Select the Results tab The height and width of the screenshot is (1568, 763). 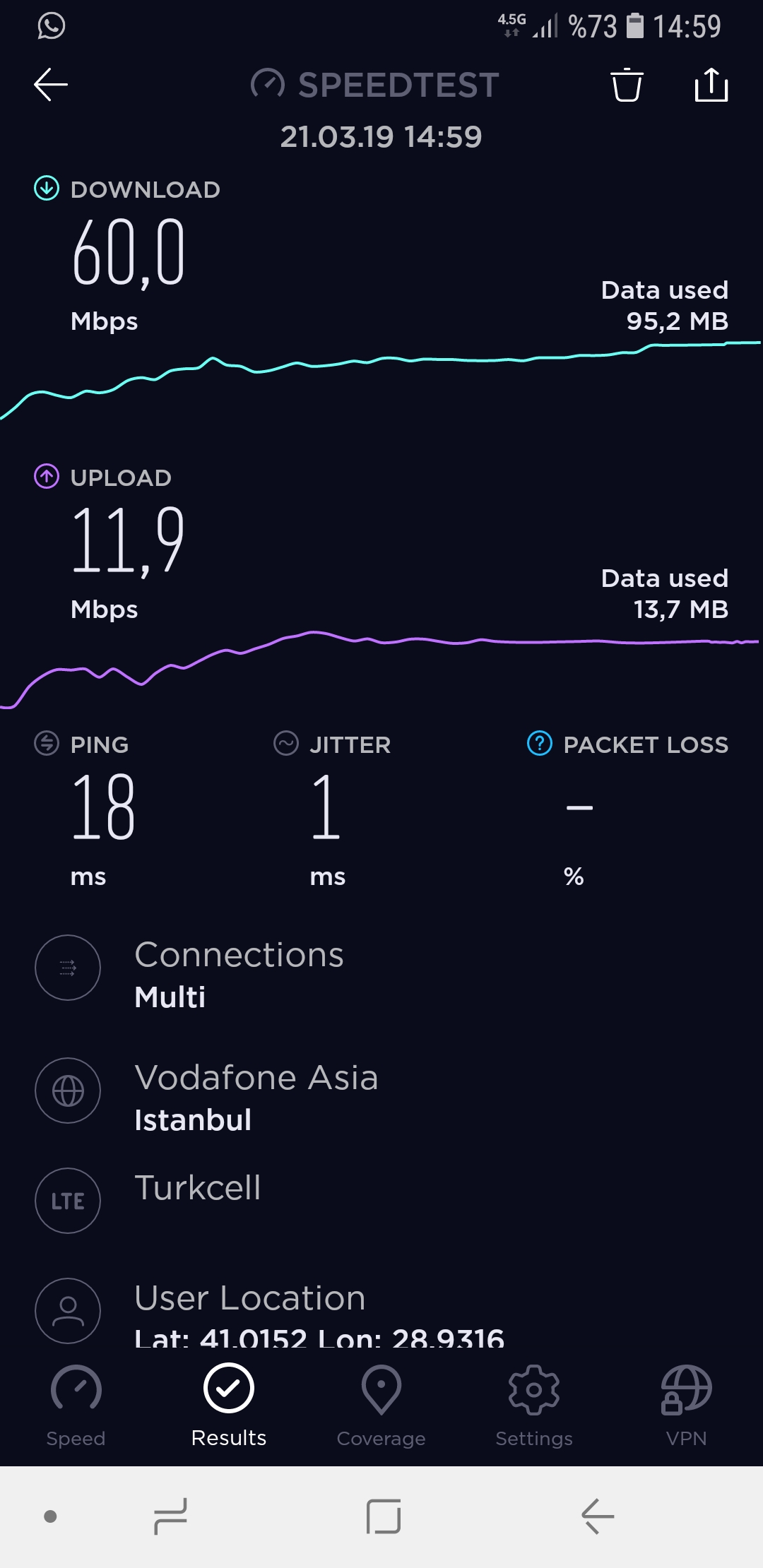(229, 1407)
